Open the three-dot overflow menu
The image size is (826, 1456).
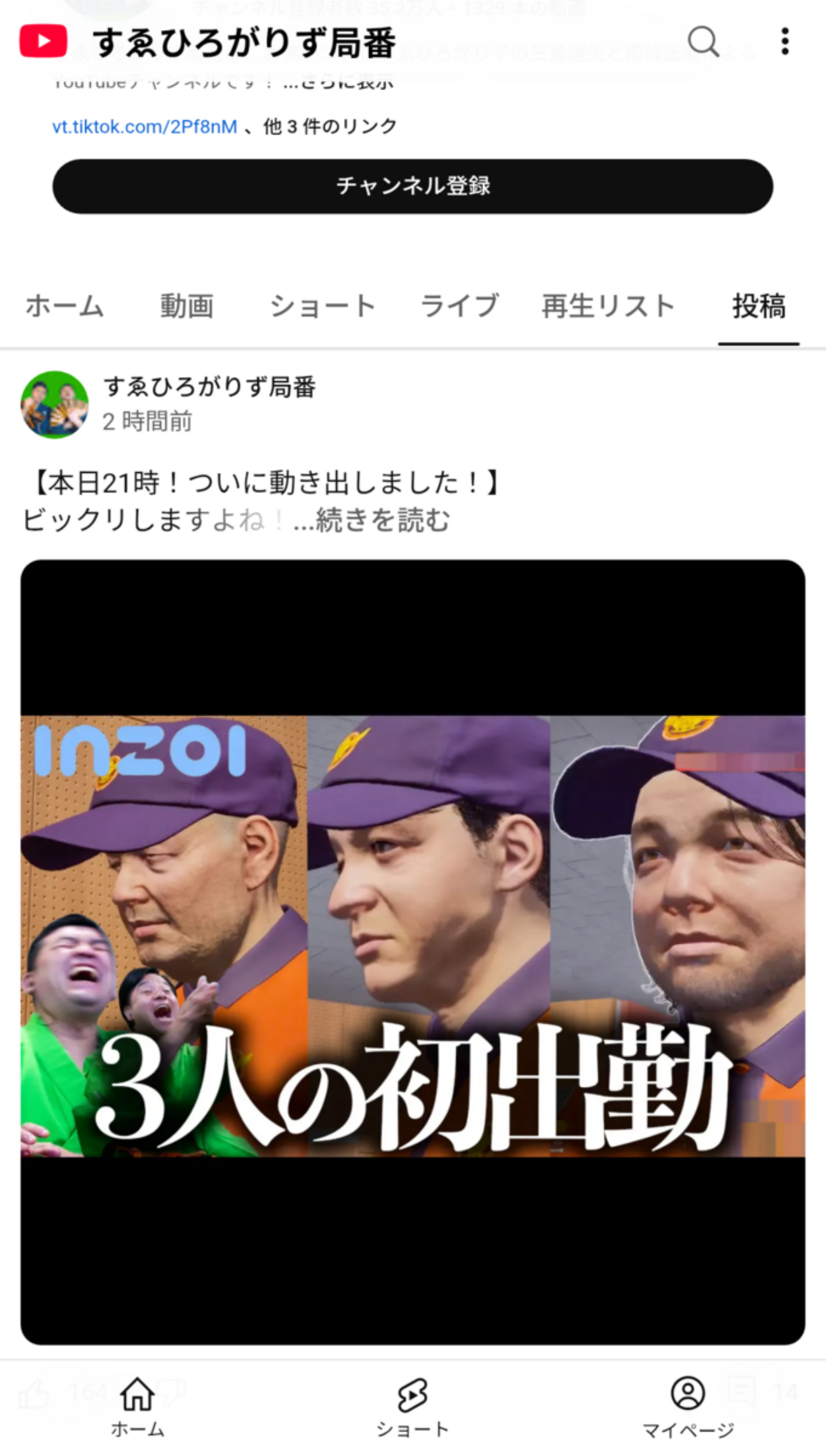pyautogui.click(x=785, y=42)
